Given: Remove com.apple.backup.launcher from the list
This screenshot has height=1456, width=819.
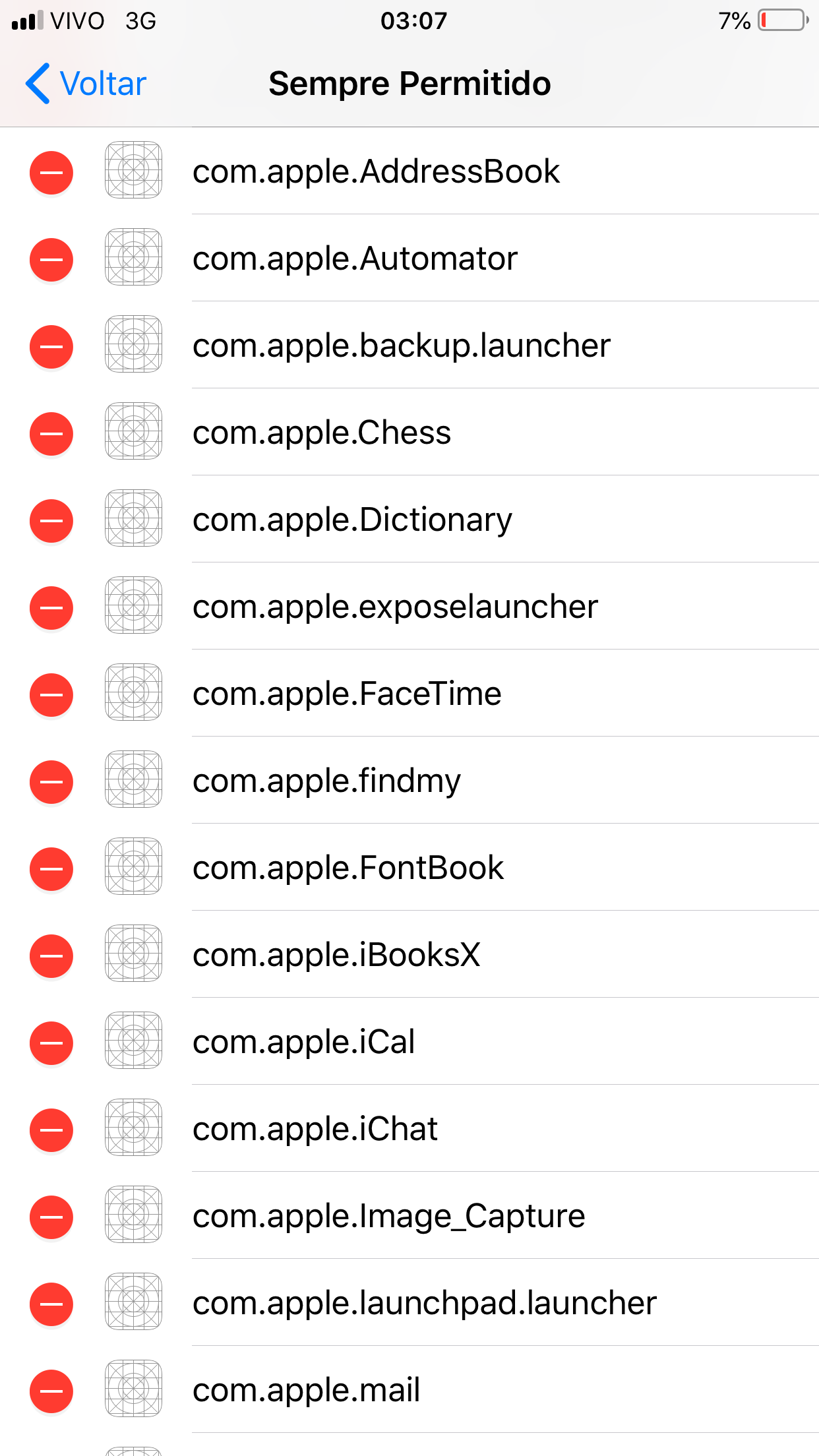Looking at the screenshot, I should coord(51,347).
